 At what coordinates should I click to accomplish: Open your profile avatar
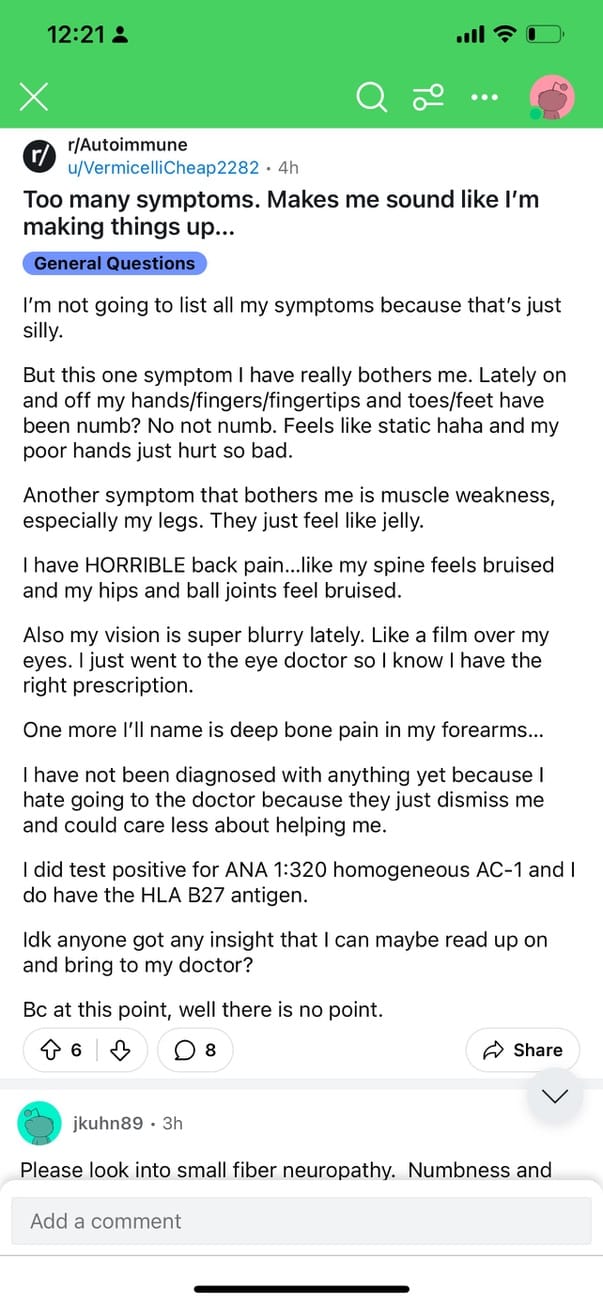tap(552, 98)
